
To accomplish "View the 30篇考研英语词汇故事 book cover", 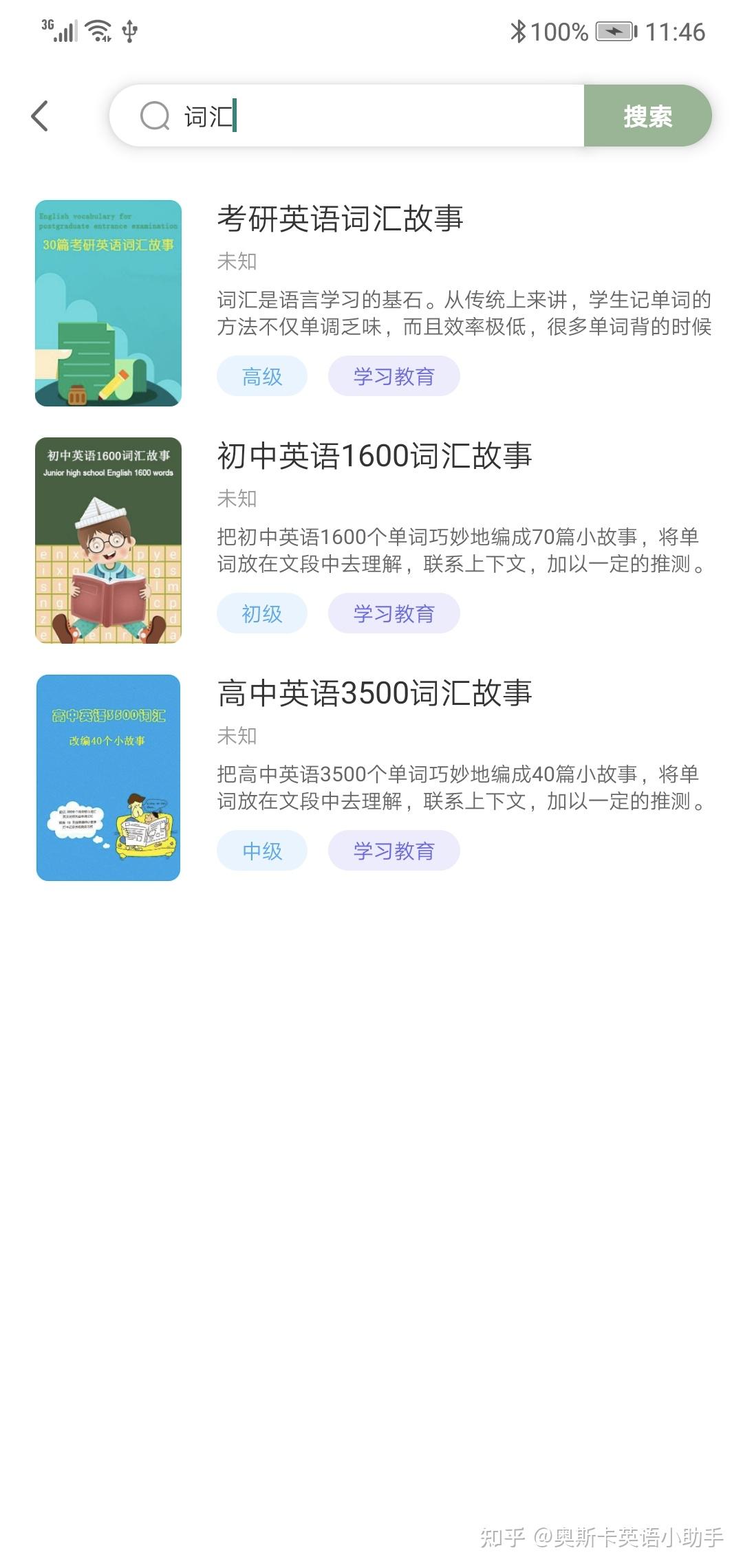I will 108,303.
